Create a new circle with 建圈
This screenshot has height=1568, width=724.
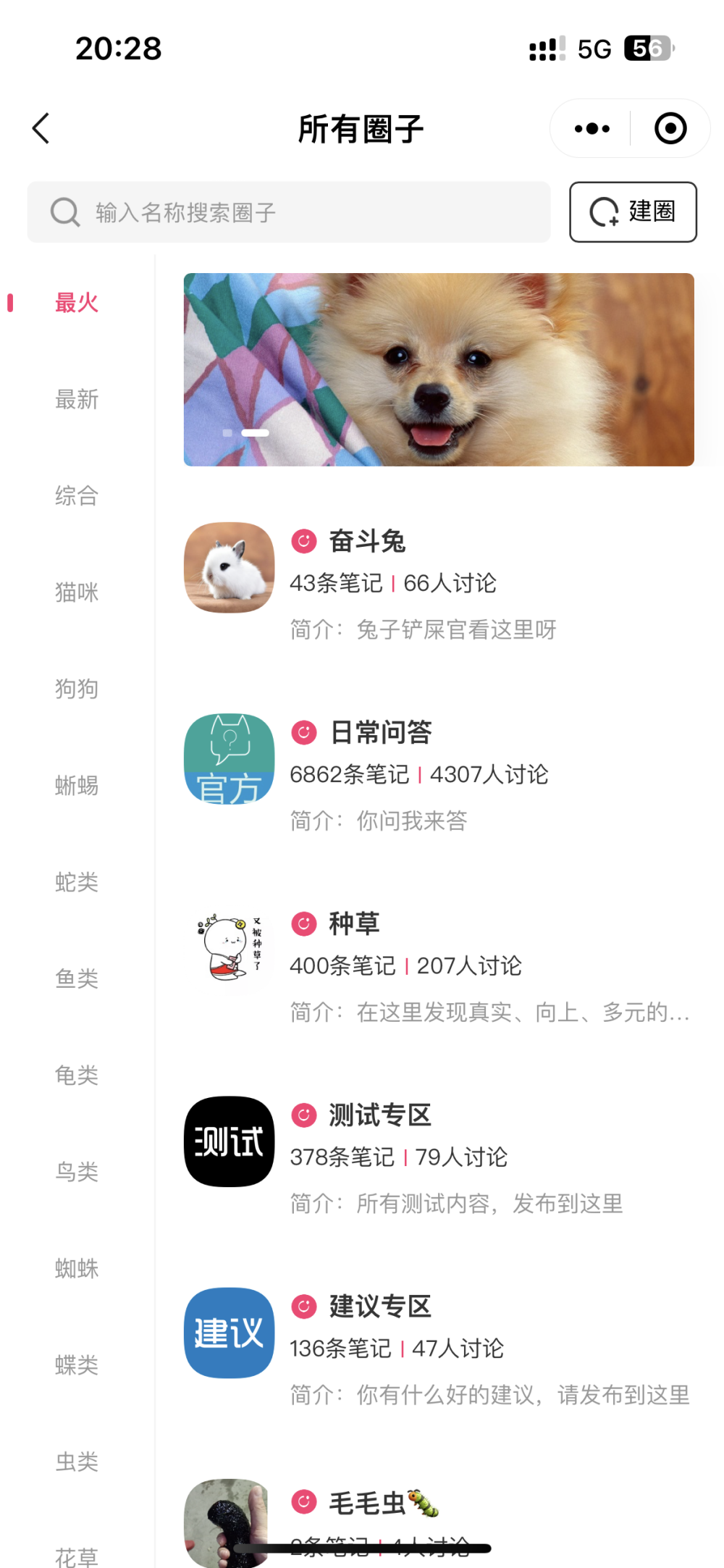pyautogui.click(x=633, y=211)
